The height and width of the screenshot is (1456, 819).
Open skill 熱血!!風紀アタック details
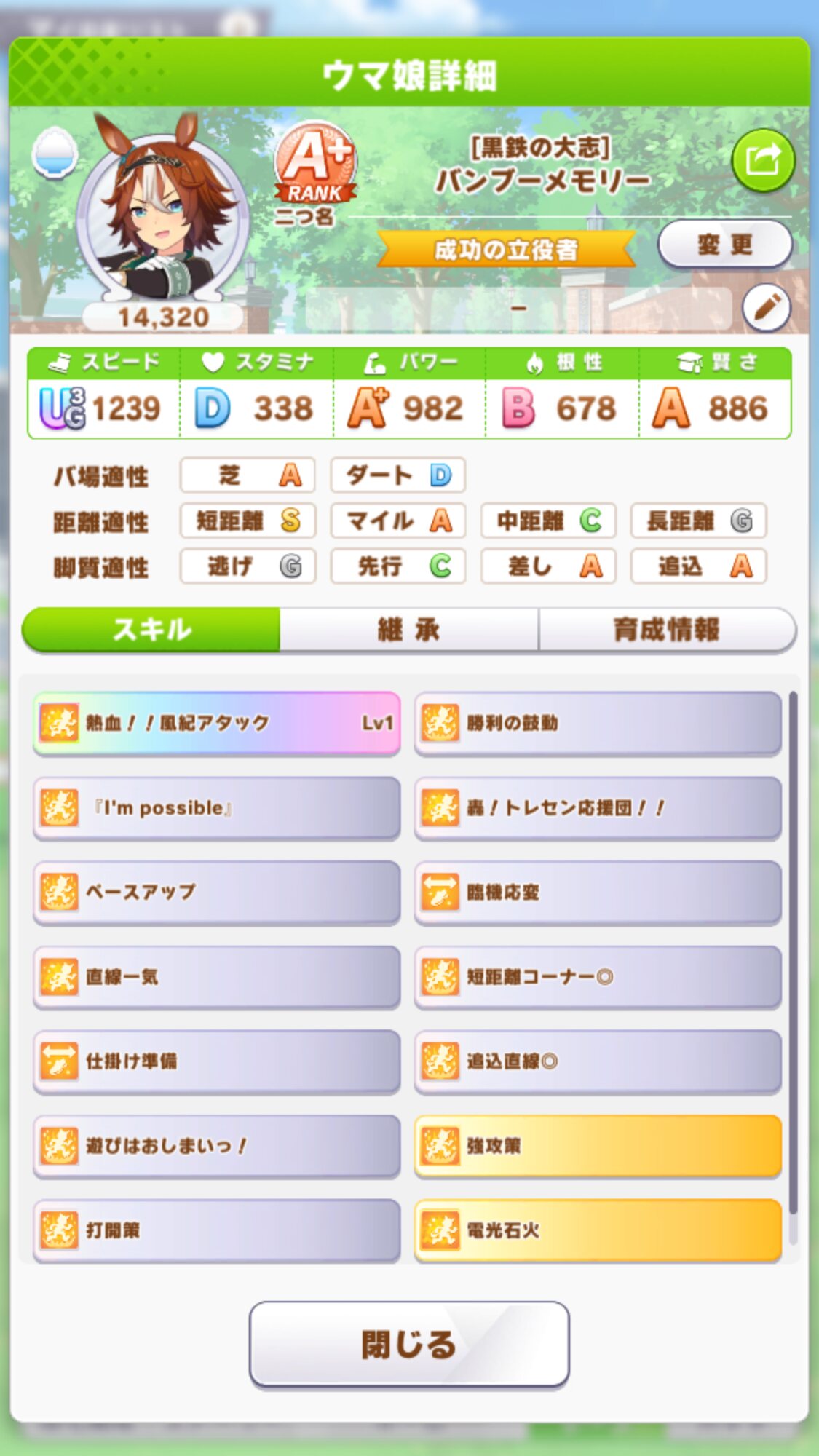click(216, 723)
